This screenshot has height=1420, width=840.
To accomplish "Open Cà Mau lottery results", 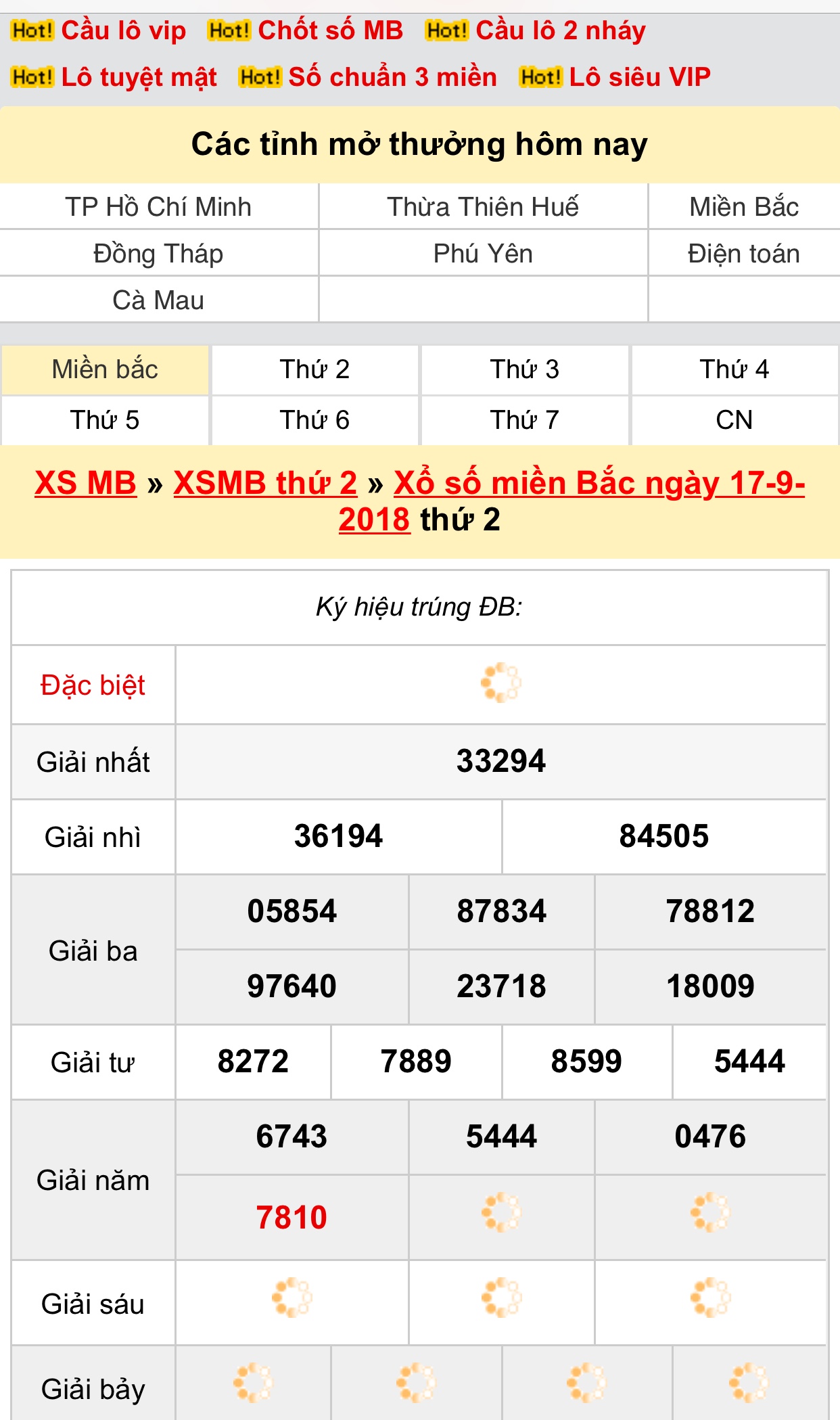I will pyautogui.click(x=158, y=300).
